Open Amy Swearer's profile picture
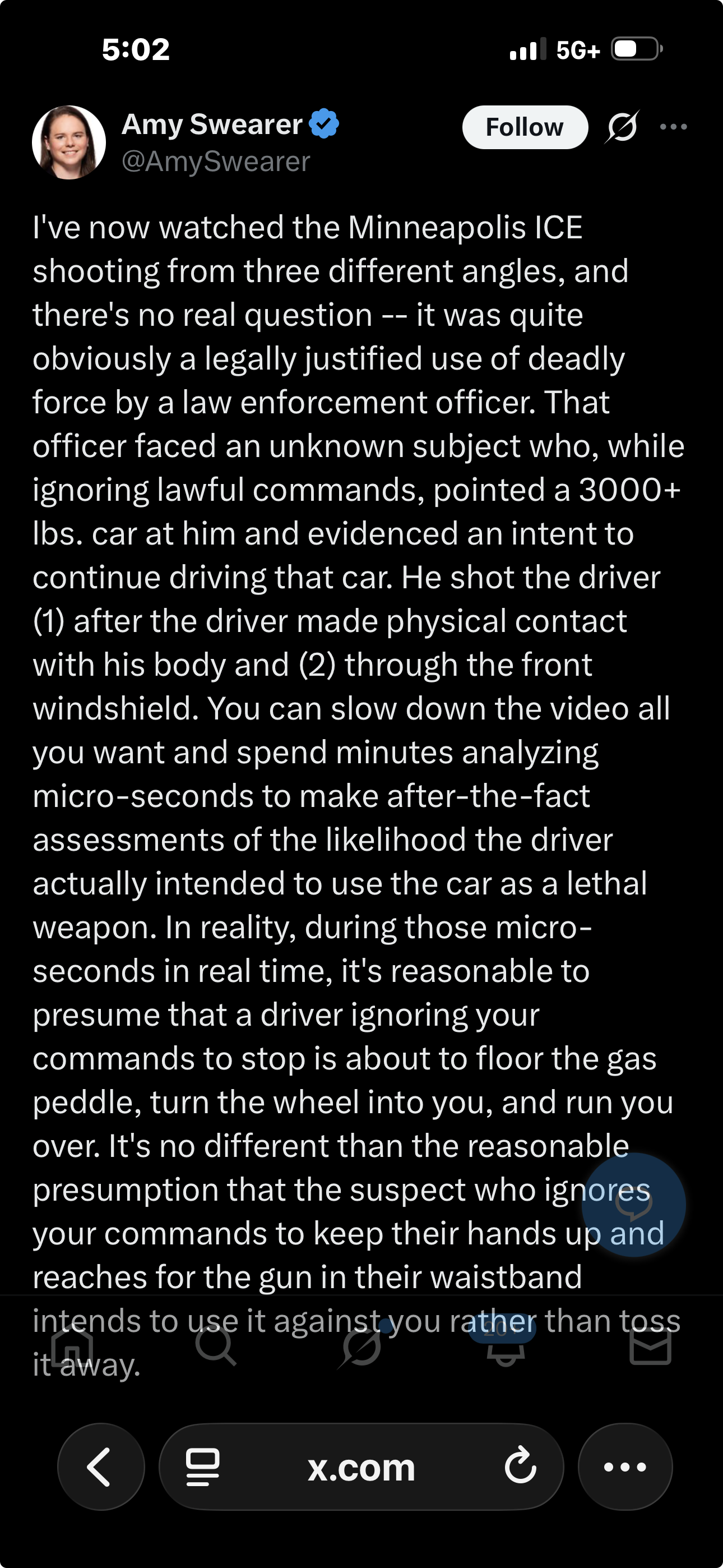The width and height of the screenshot is (723, 1568). coord(69,142)
